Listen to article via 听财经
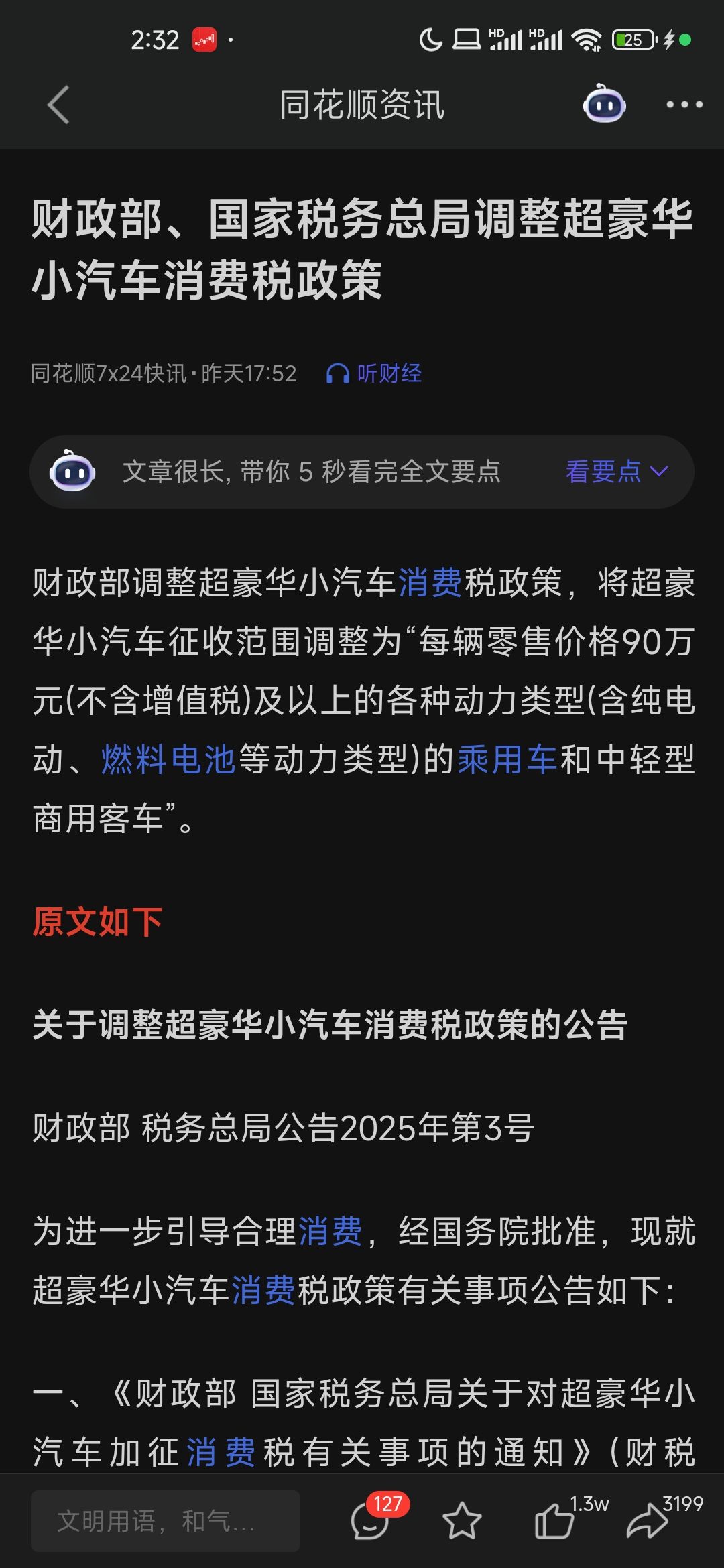This screenshot has height=1568, width=724. point(374,373)
